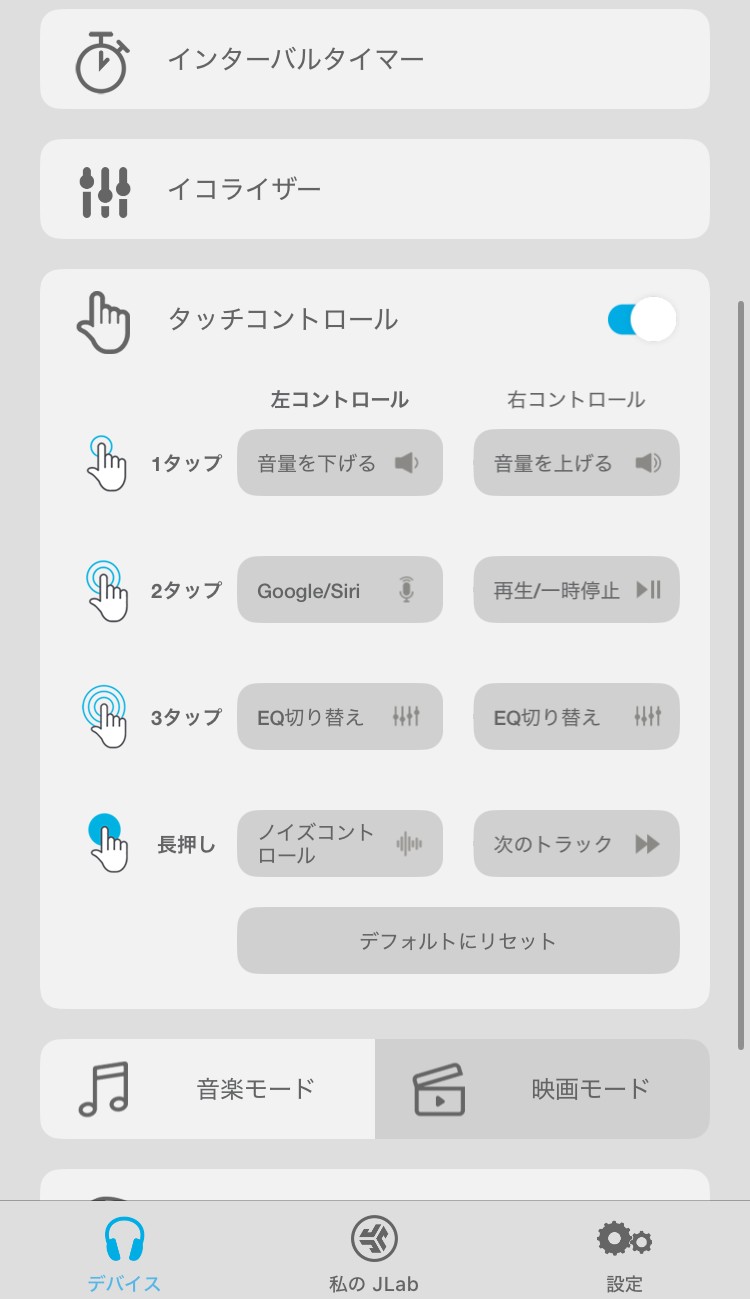Change left 1タップ action 音量を下げる
Viewport: 750px width, 1299px height.
[339, 462]
